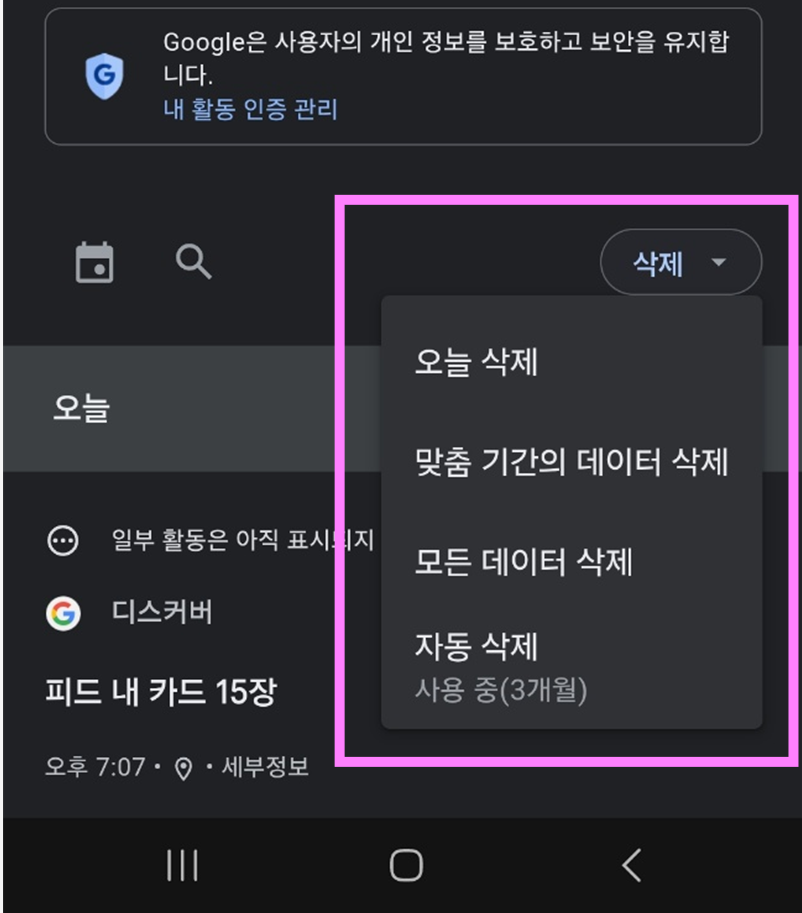This screenshot has width=802, height=913.
Task: Choose 맞춤 기간의 데이터 삭제 option
Action: (x=573, y=462)
